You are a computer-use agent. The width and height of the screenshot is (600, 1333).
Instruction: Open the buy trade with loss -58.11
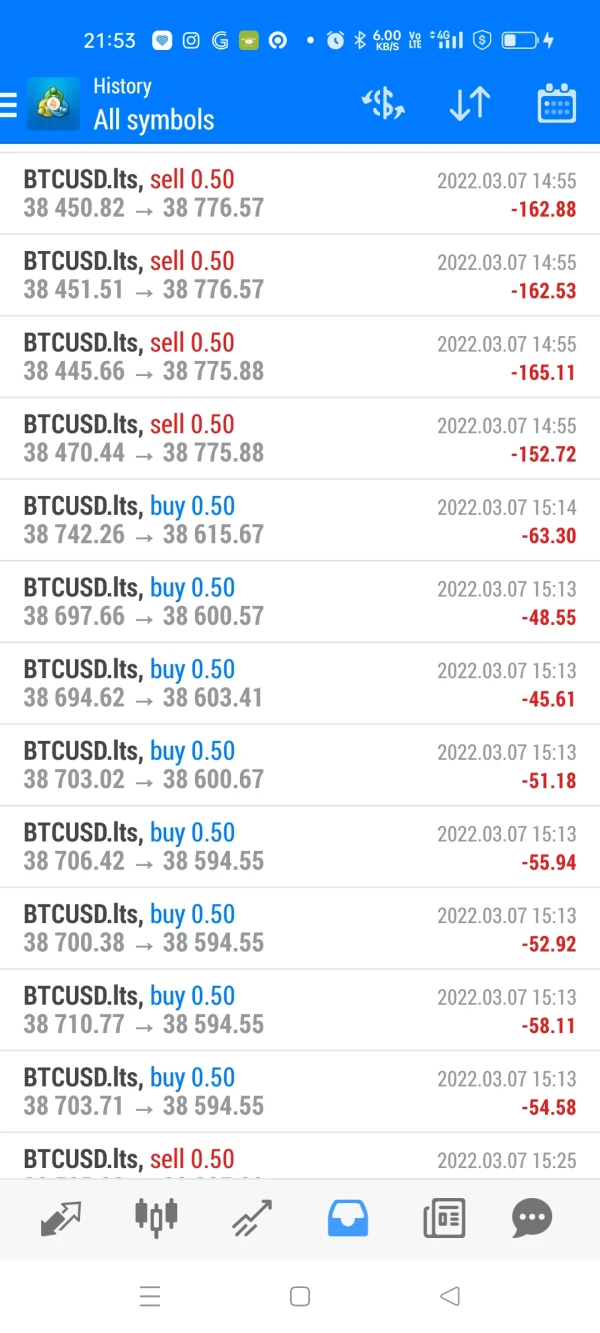tap(300, 1010)
